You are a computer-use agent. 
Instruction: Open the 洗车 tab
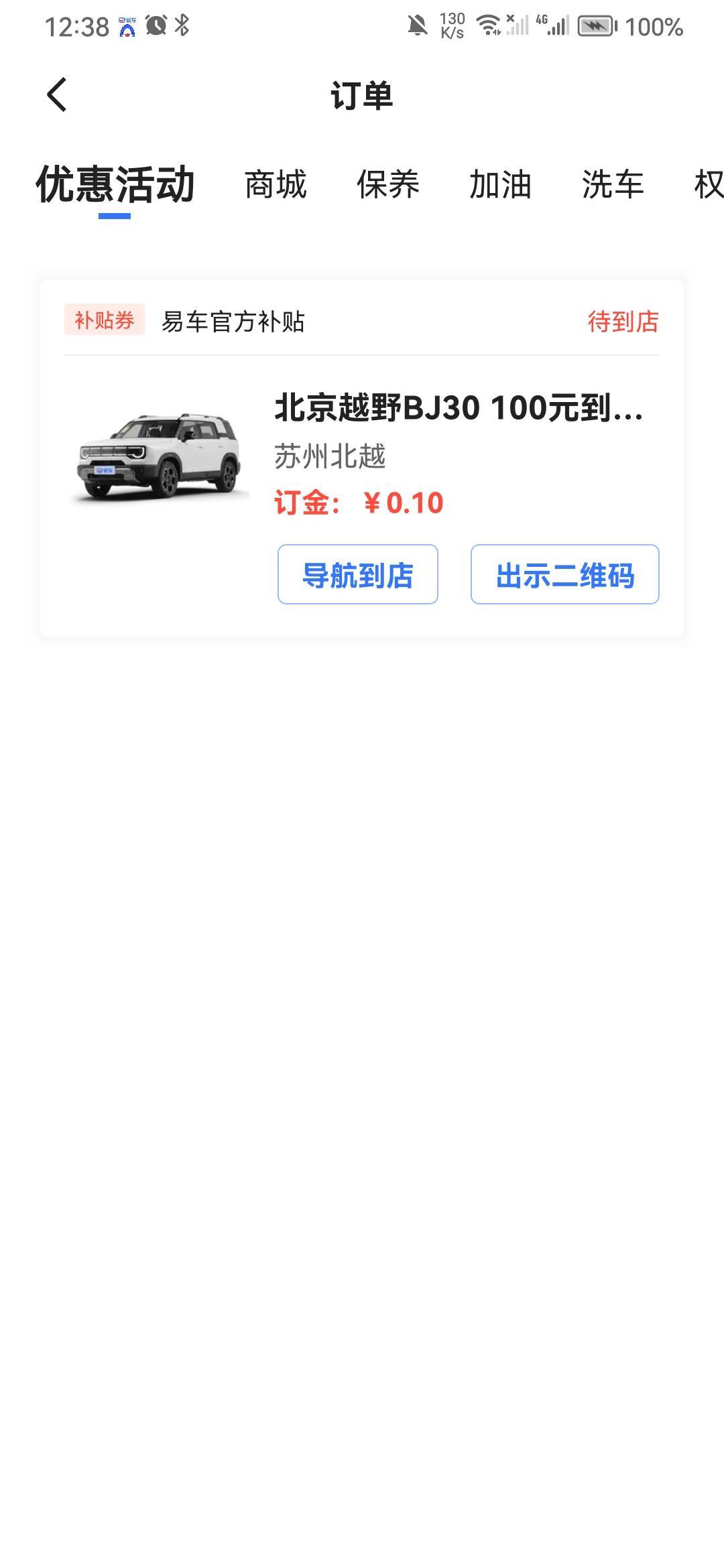(613, 184)
